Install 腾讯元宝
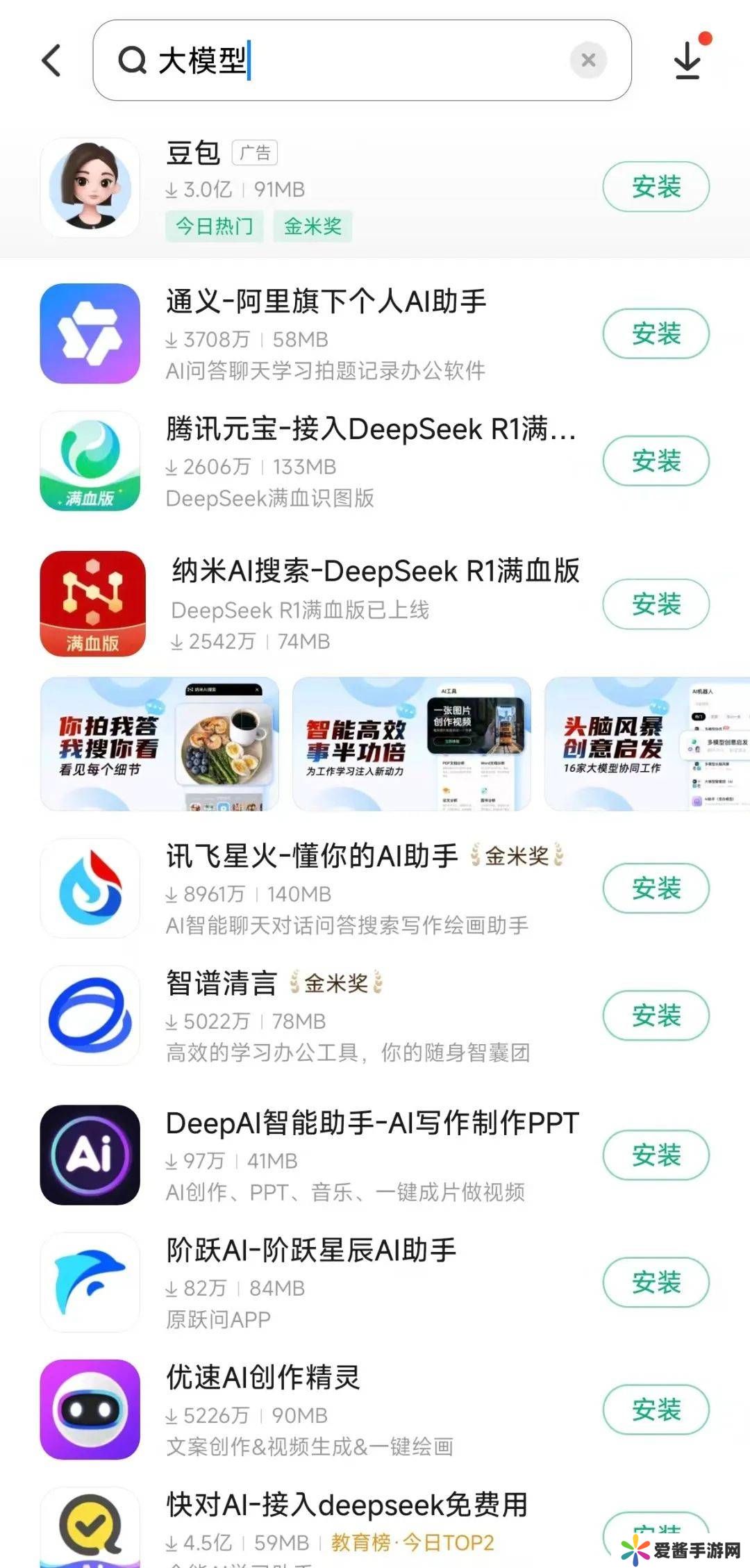The image size is (750, 1568). click(x=656, y=461)
